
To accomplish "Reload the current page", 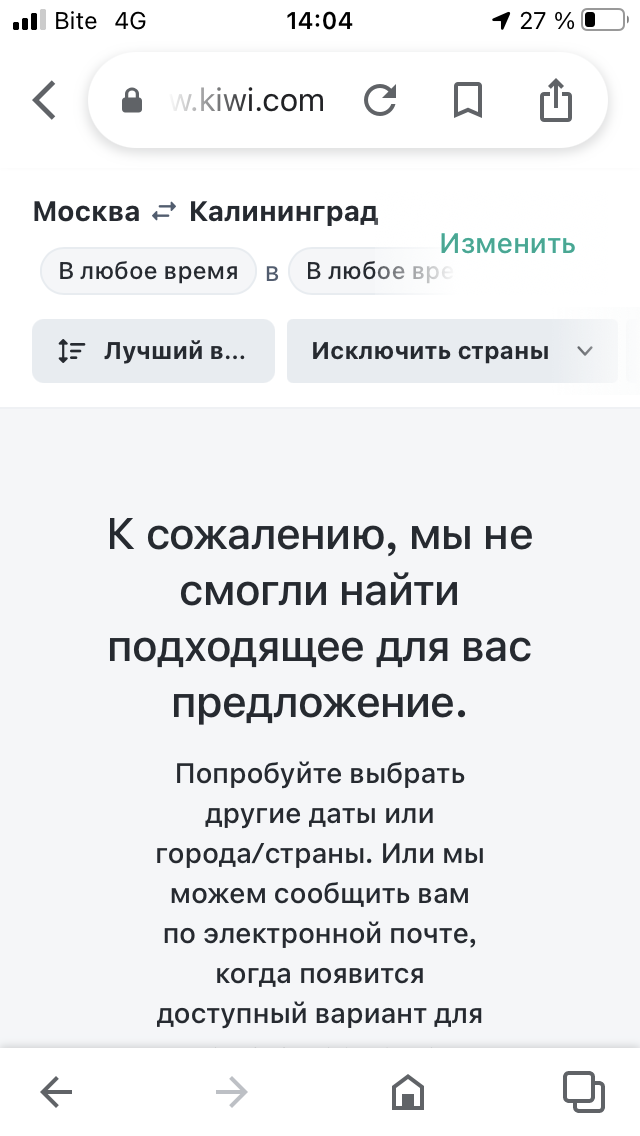I will pyautogui.click(x=380, y=100).
